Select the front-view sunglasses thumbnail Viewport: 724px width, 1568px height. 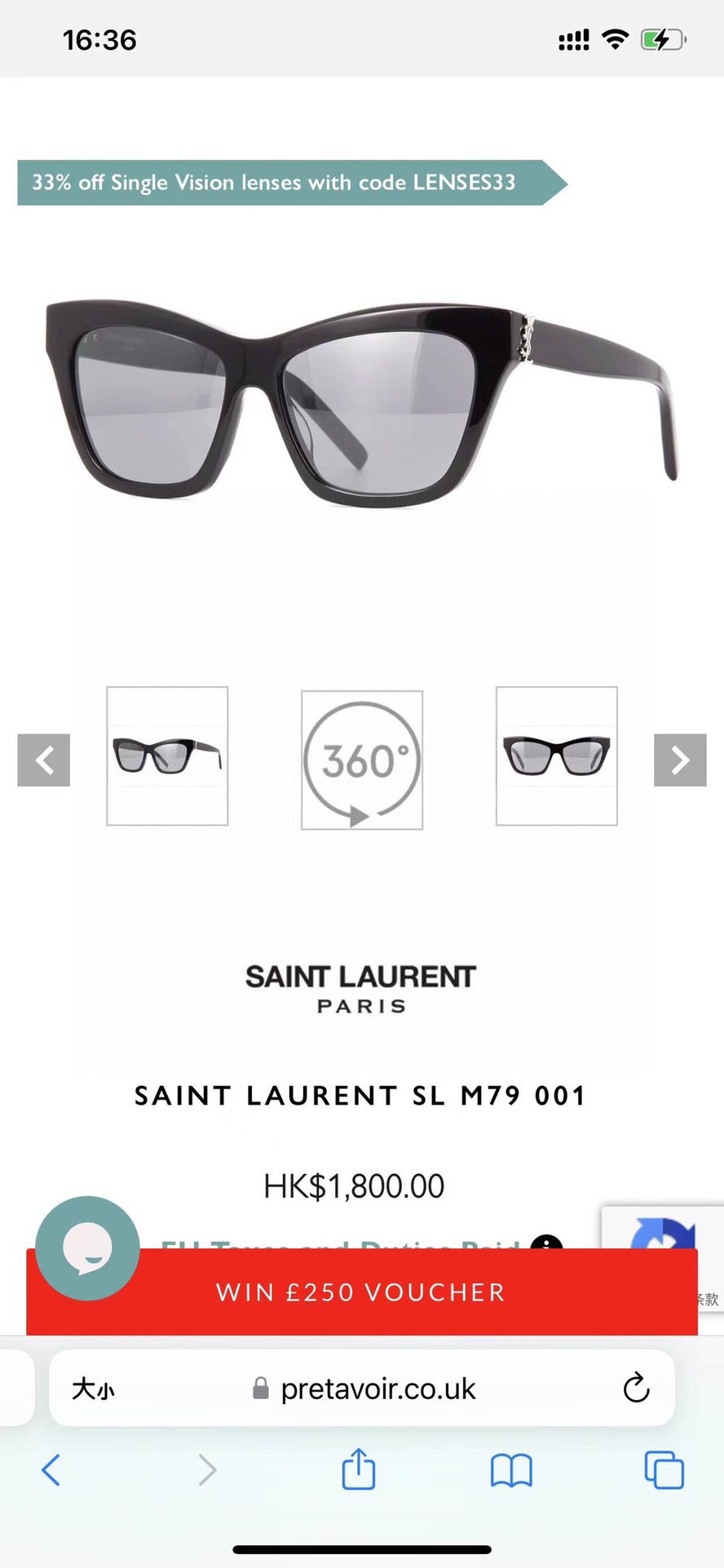[x=557, y=755]
